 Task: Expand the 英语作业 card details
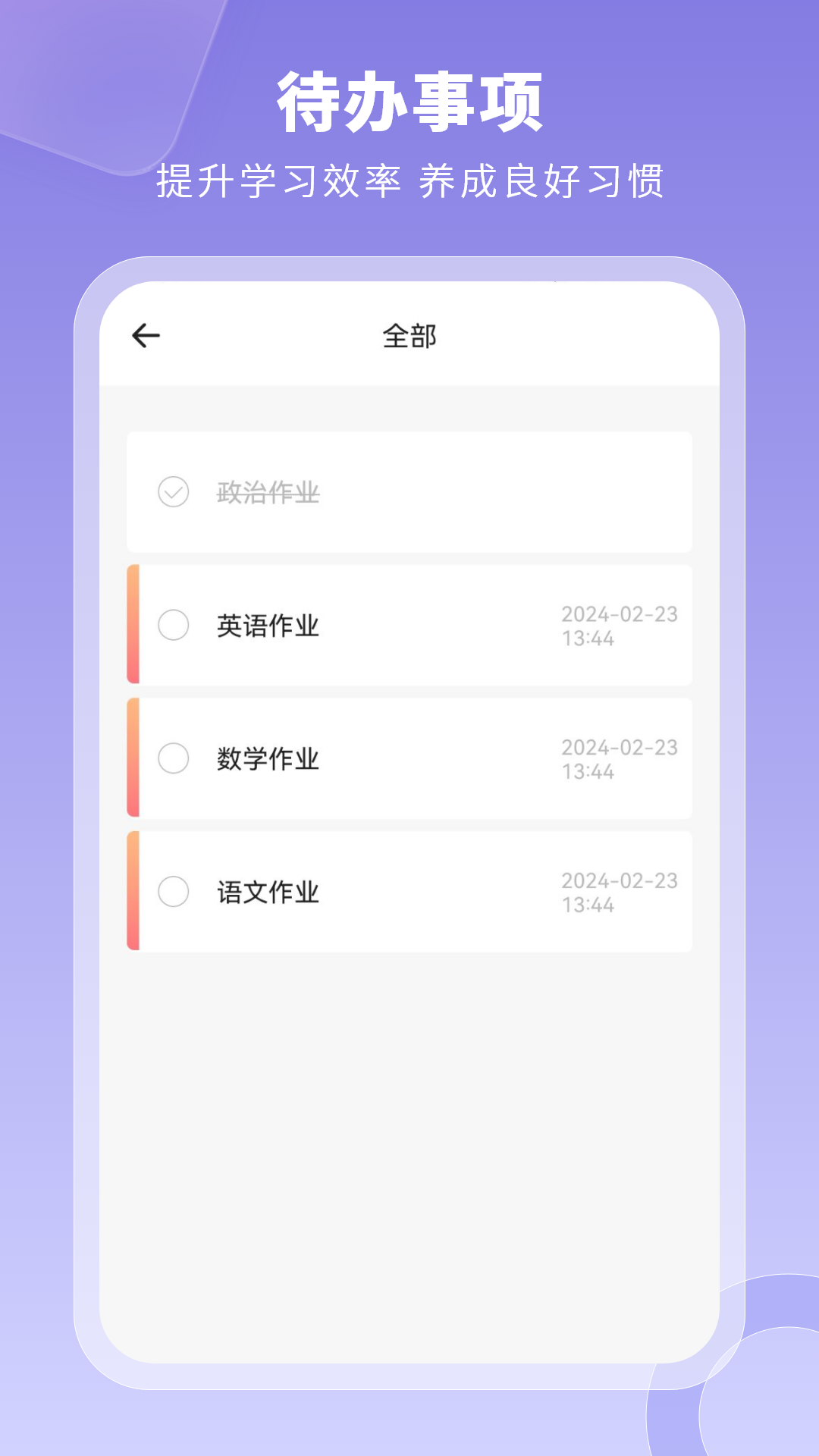pos(409,625)
